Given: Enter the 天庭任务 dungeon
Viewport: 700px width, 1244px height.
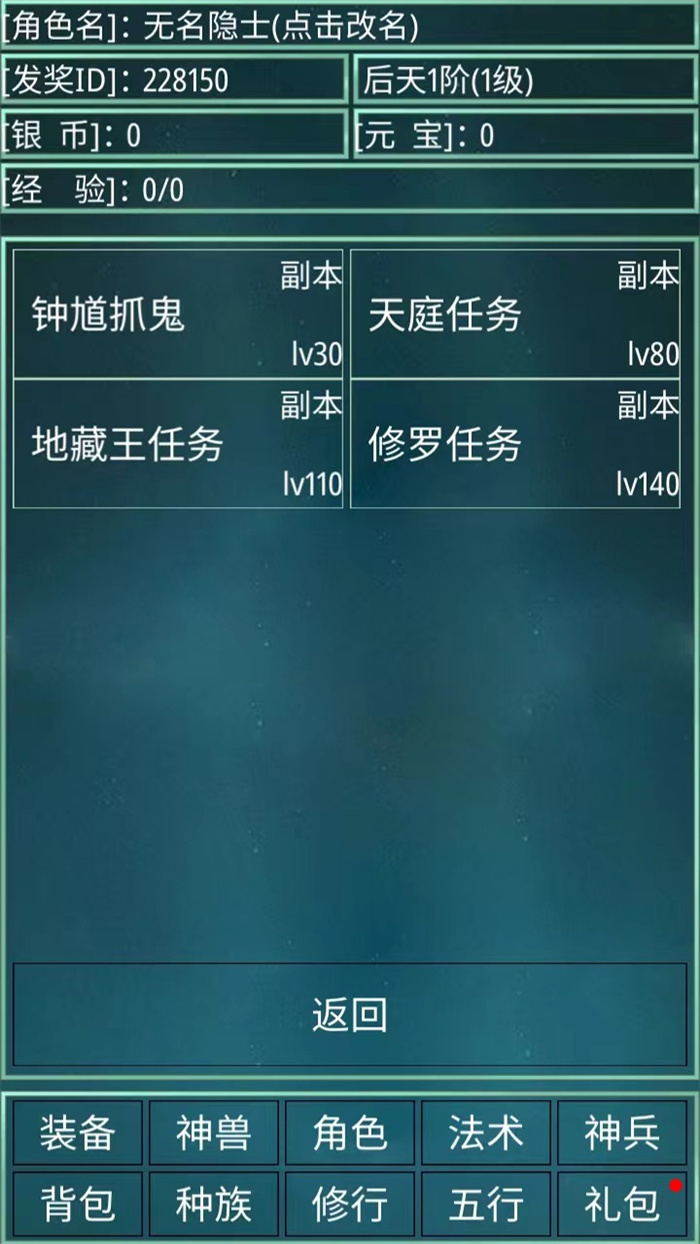Looking at the screenshot, I should 515,315.
